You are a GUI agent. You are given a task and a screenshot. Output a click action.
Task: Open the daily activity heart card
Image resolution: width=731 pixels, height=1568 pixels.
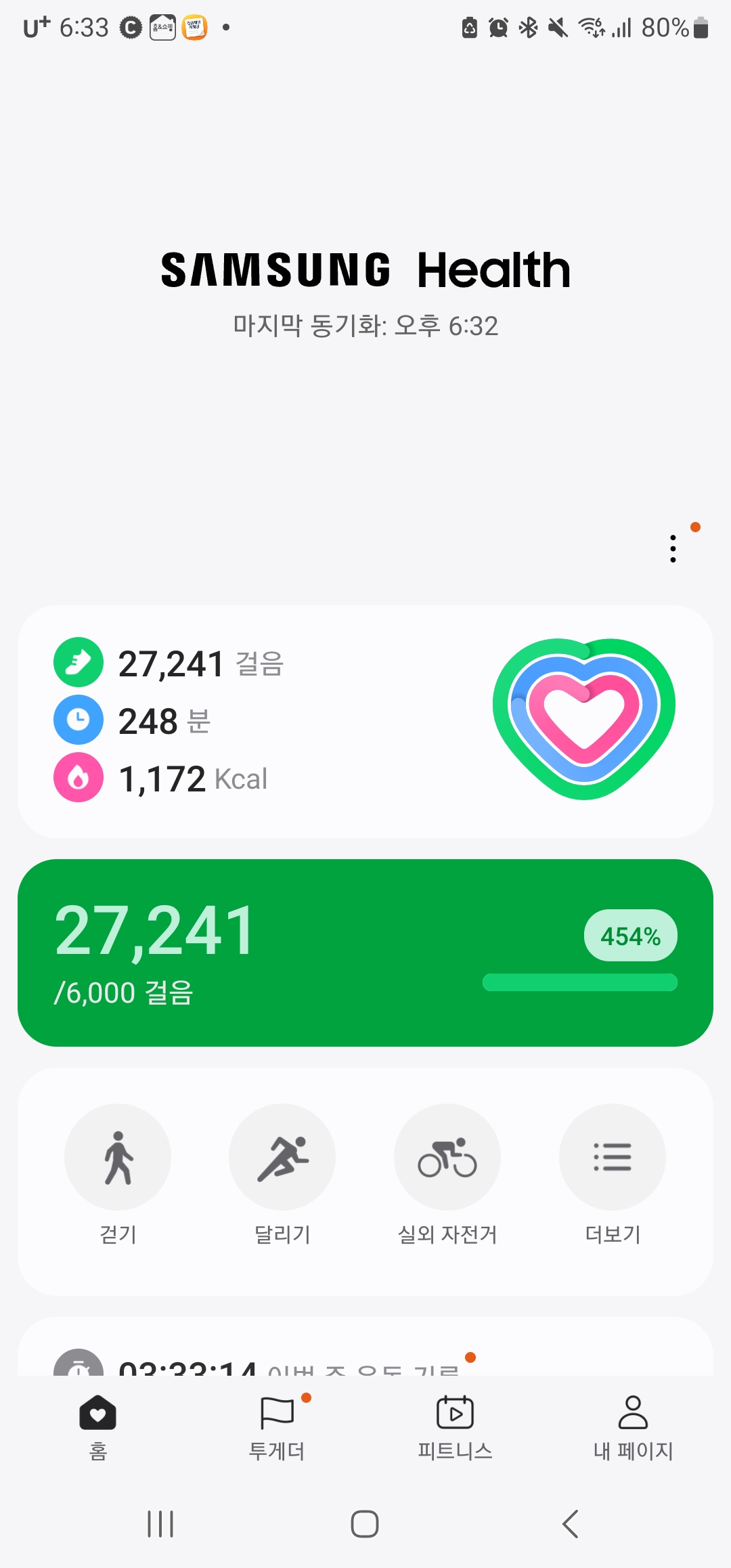365,721
